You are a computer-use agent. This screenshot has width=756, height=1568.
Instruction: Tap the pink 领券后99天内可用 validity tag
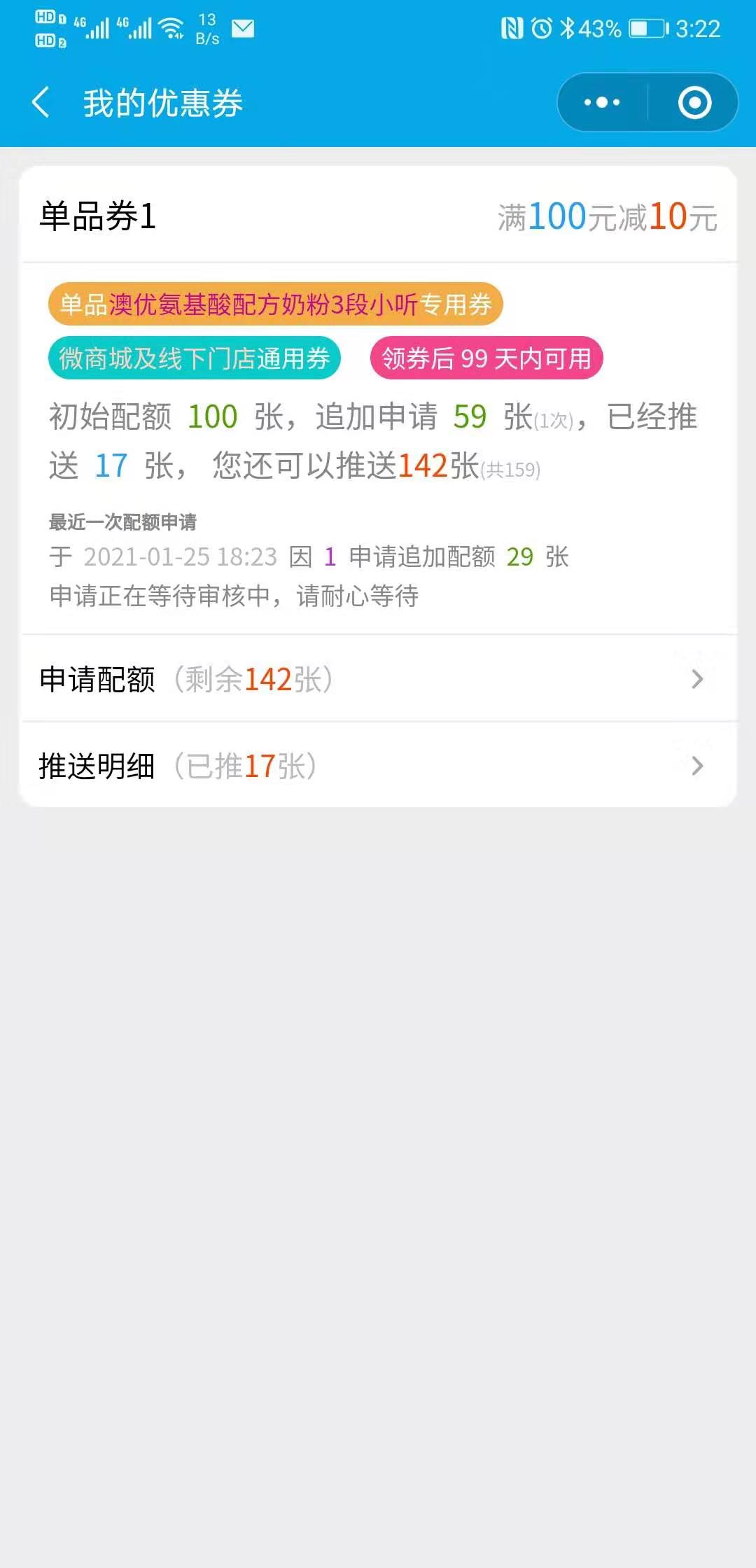pos(488,358)
